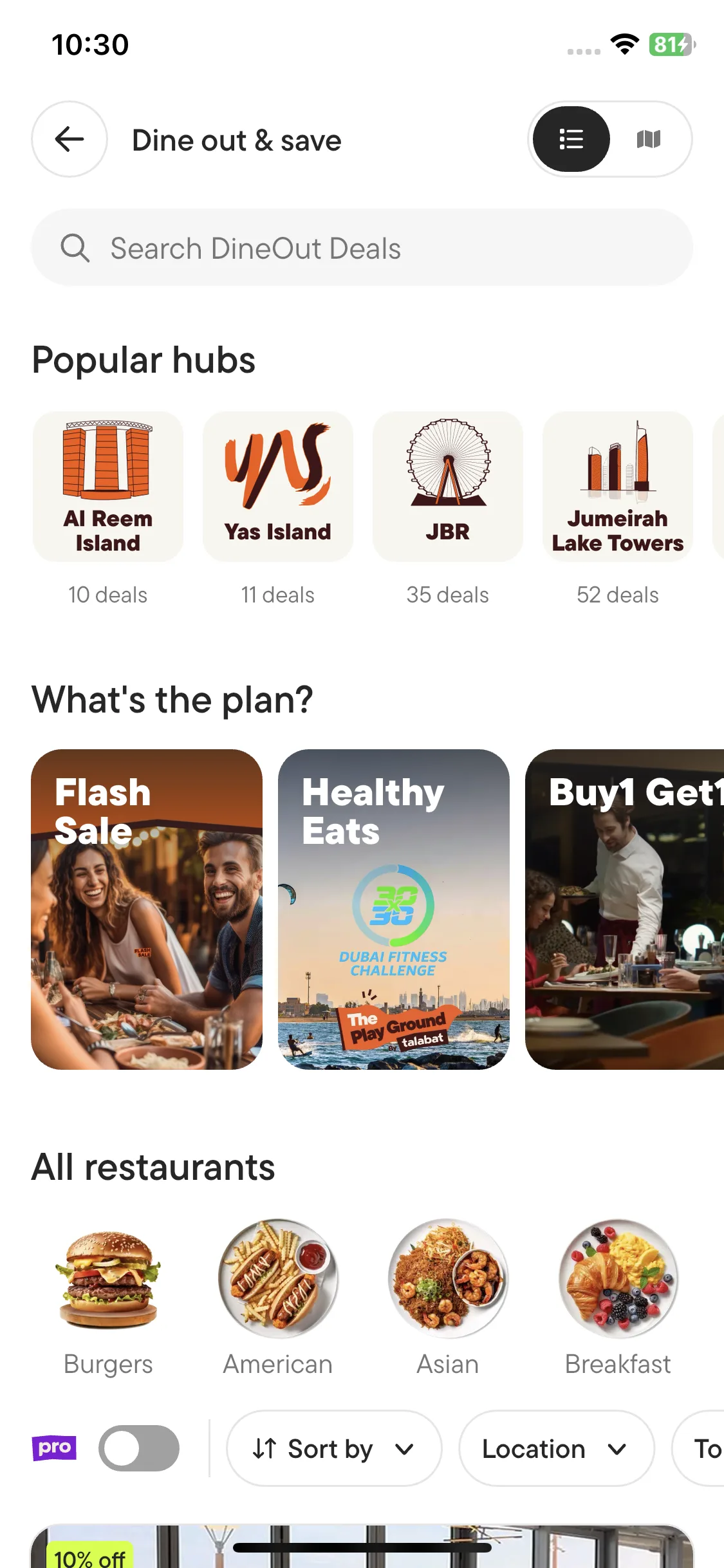Open the Location filter dropdown
The height and width of the screenshot is (1568, 724).
point(556,1448)
